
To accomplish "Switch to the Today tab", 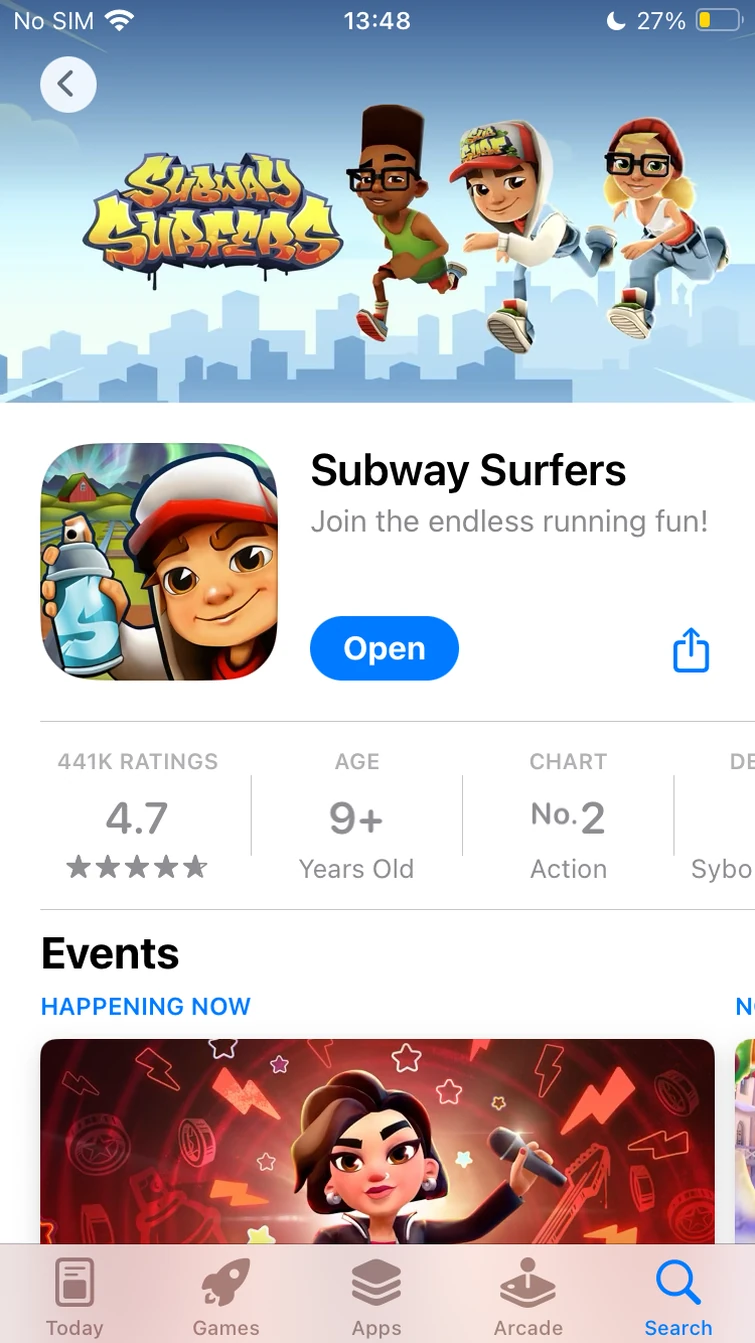I will 75,1297.
